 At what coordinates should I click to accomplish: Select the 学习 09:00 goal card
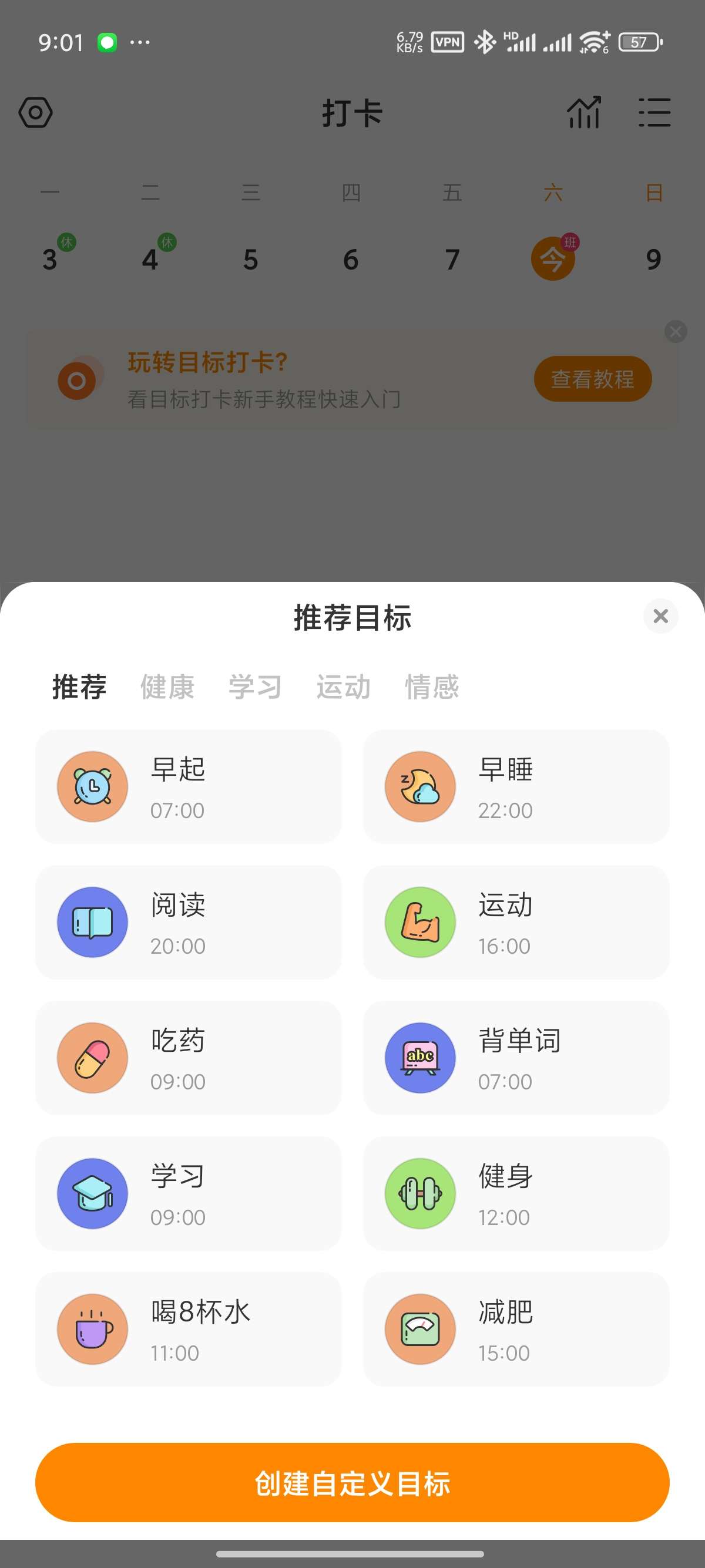click(x=188, y=1194)
